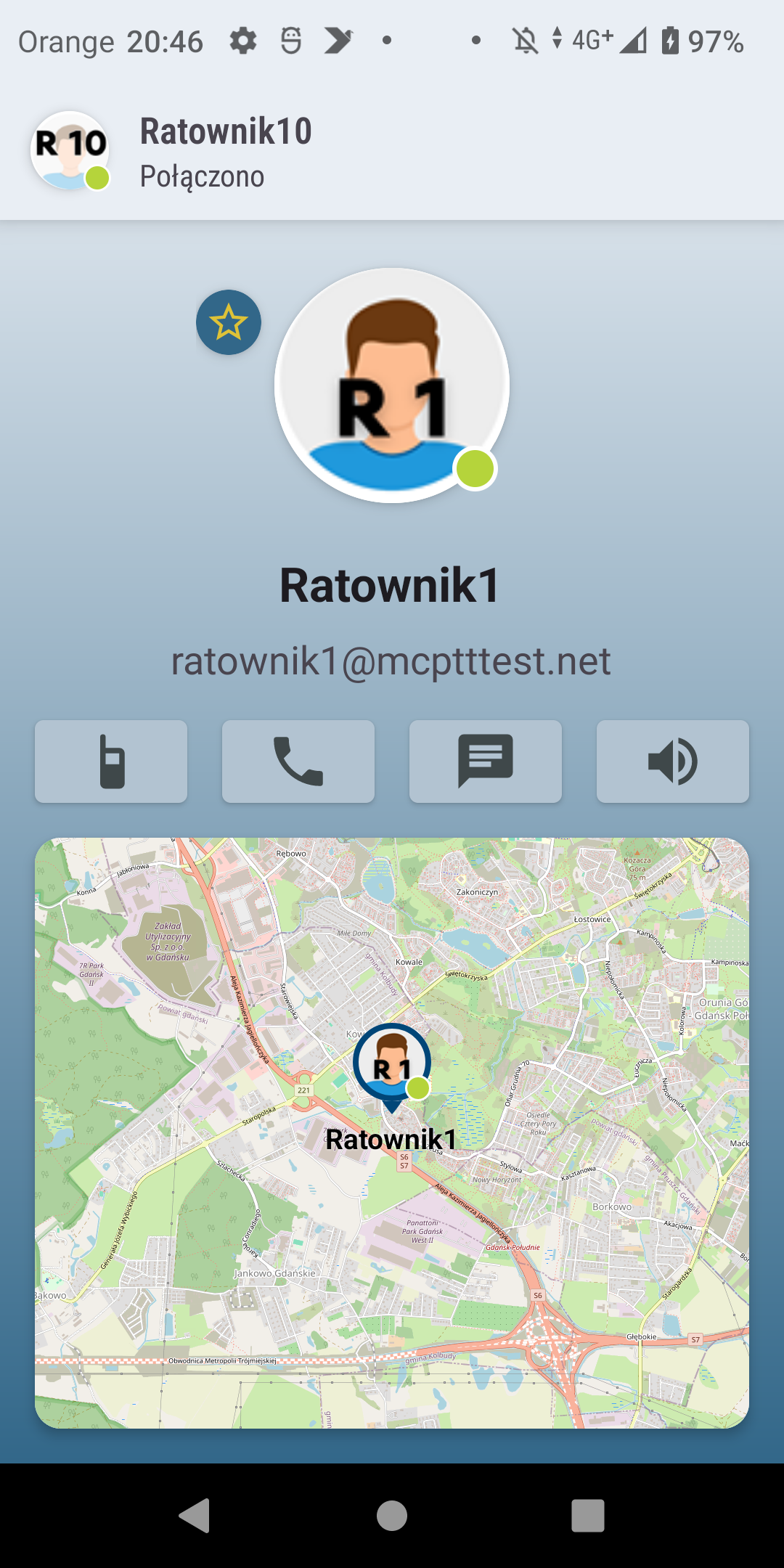Start a phone call to Ratownik1
This screenshot has height=1568, width=784.
(298, 761)
